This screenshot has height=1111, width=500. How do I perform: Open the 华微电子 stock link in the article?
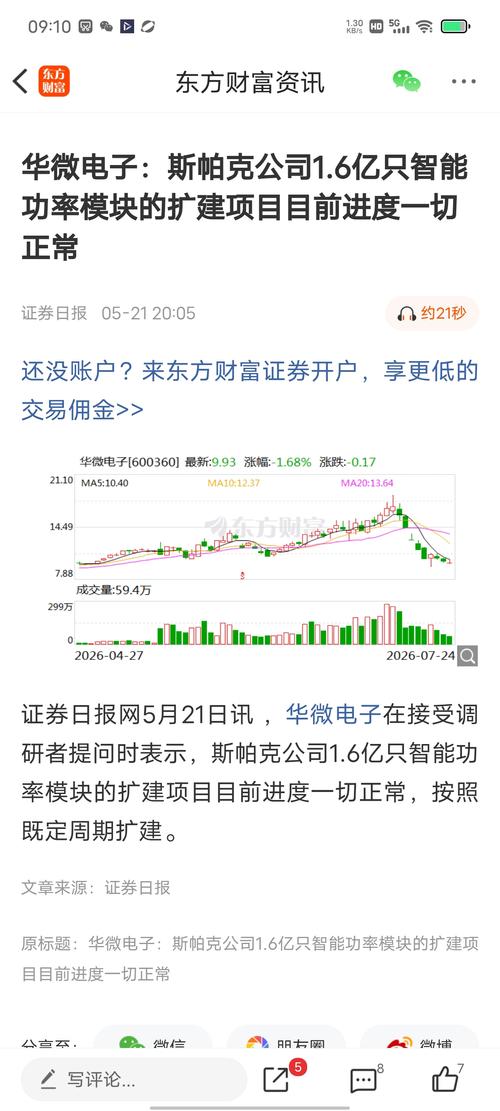click(334, 714)
